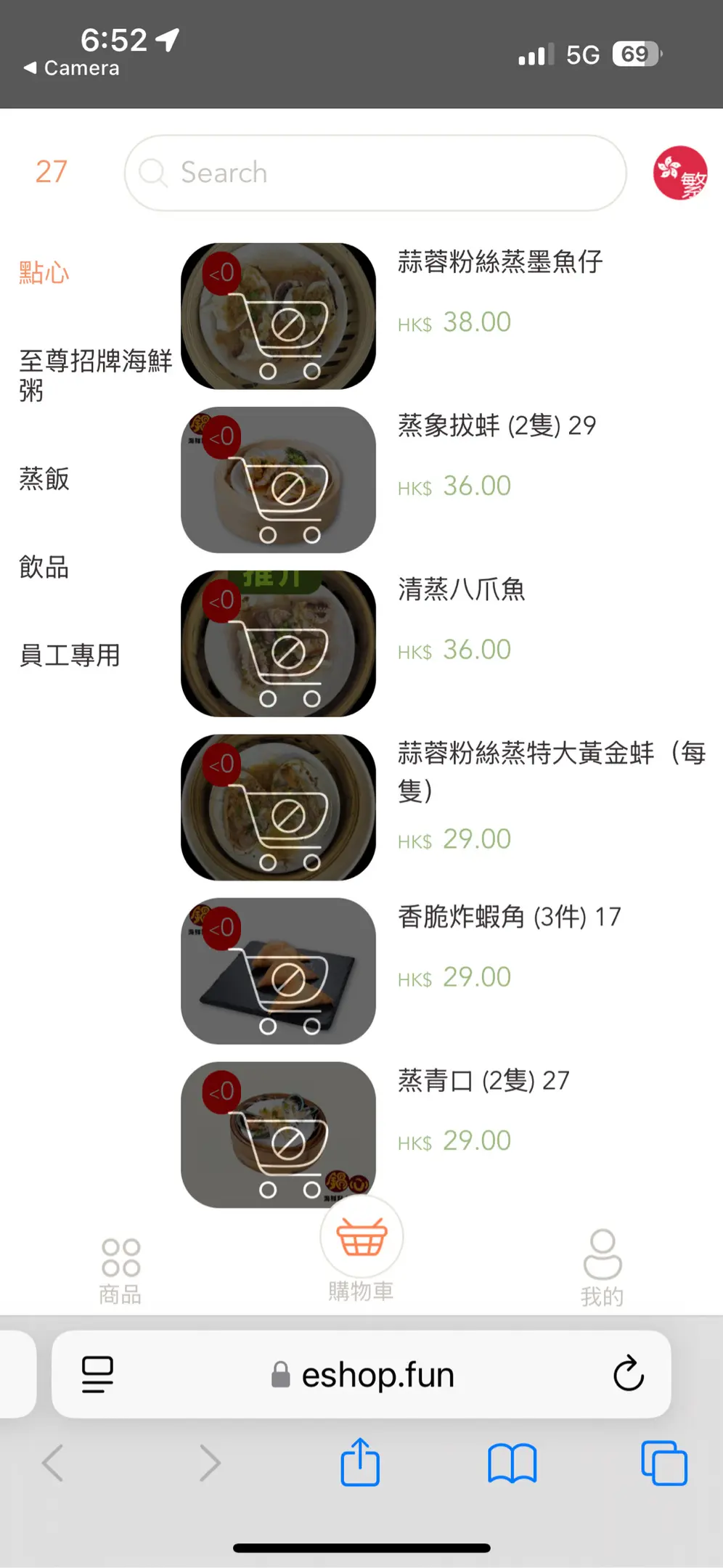Go to the 商品 tab
This screenshot has height=1568, width=723.
(x=120, y=1270)
